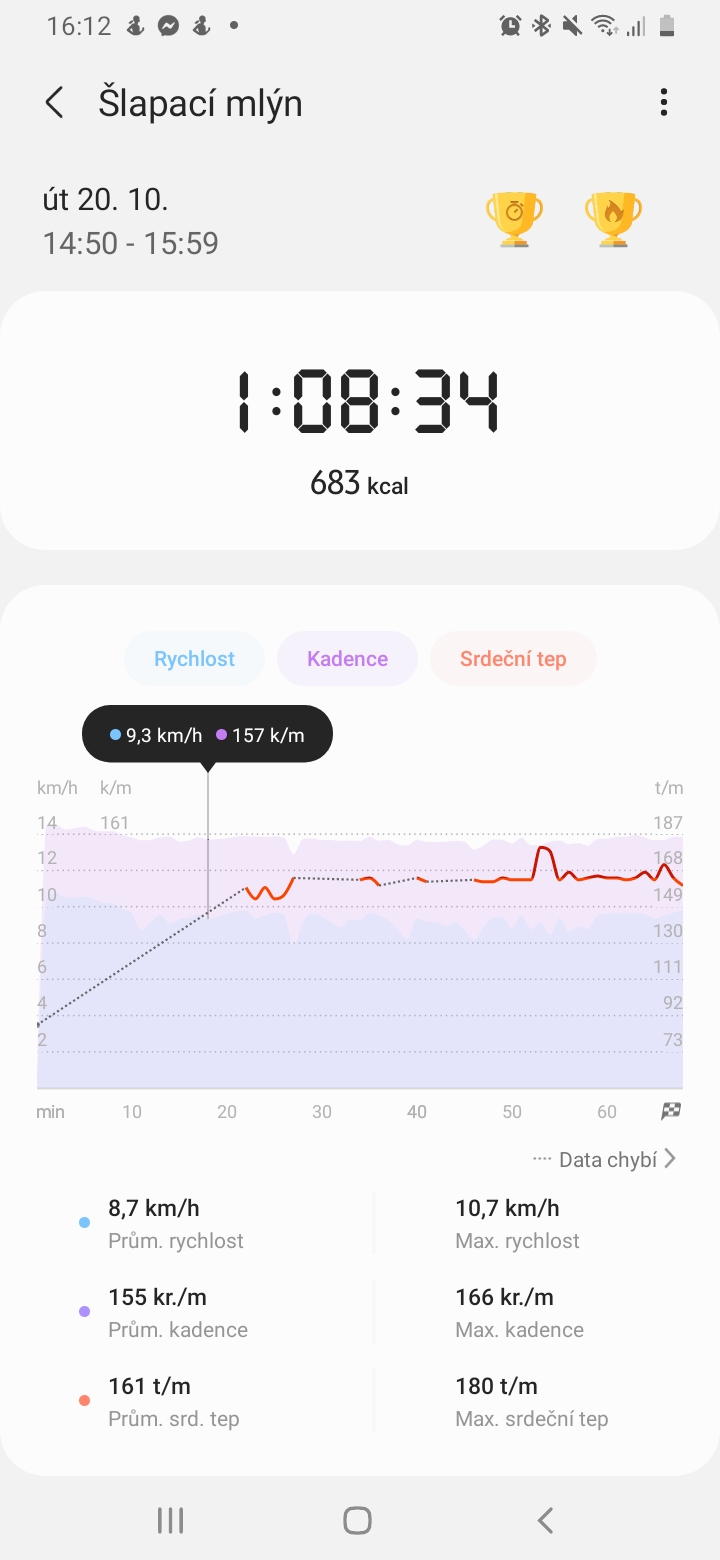Tap the stopwatch trophy badge
This screenshot has height=1560, width=720.
pos(514,219)
